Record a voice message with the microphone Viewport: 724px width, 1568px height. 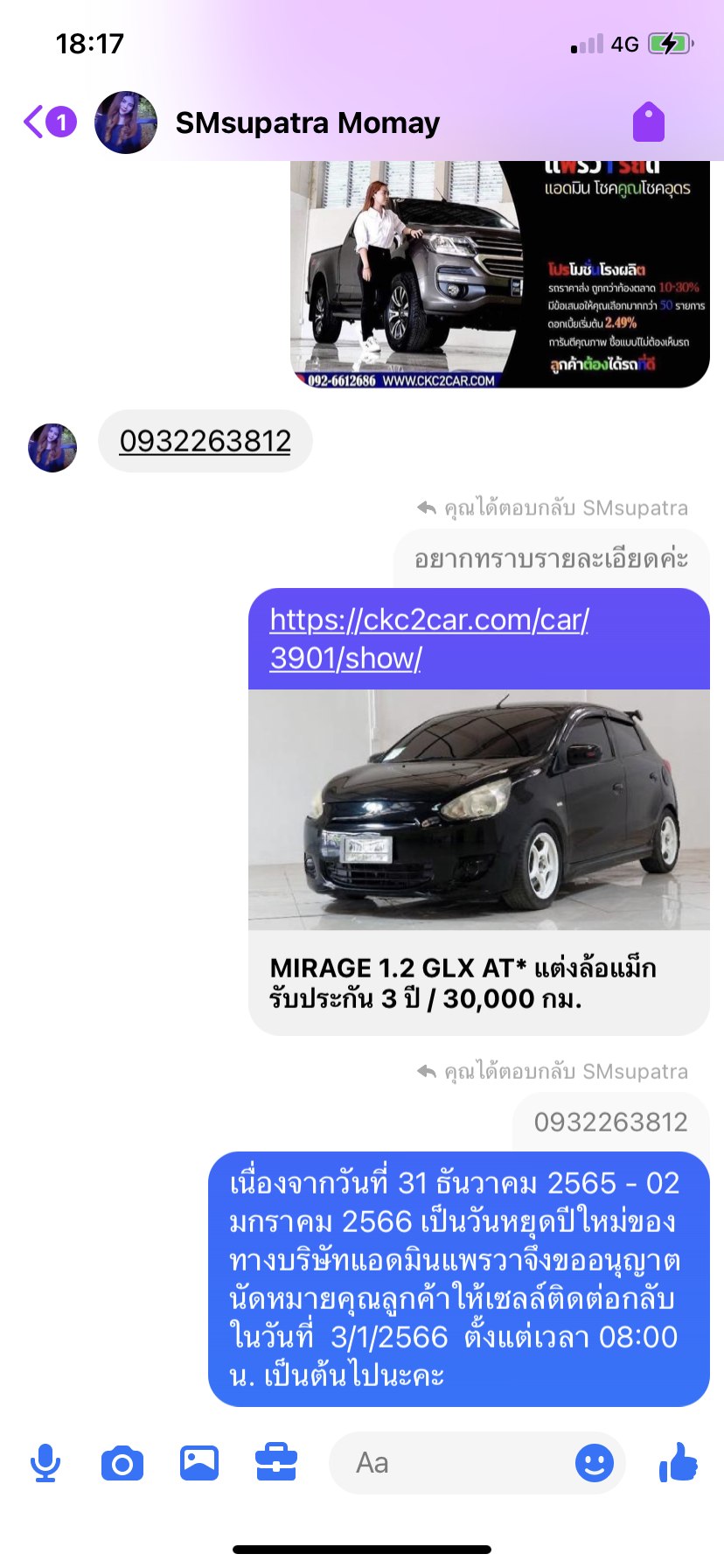45,1463
